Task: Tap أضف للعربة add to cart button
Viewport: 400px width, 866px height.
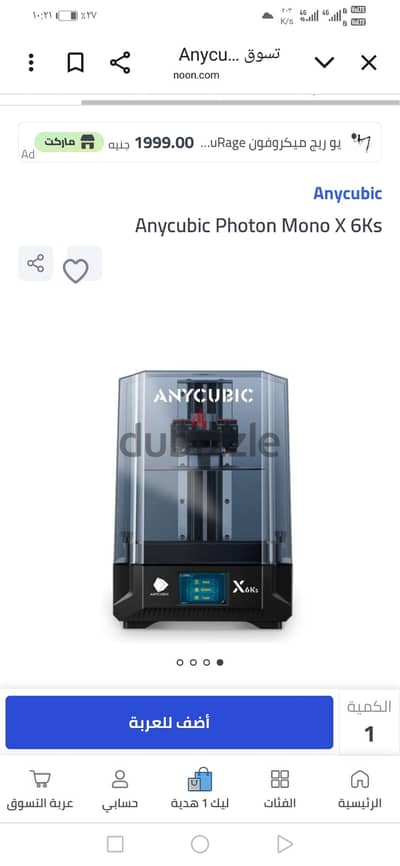Action: click(169, 722)
